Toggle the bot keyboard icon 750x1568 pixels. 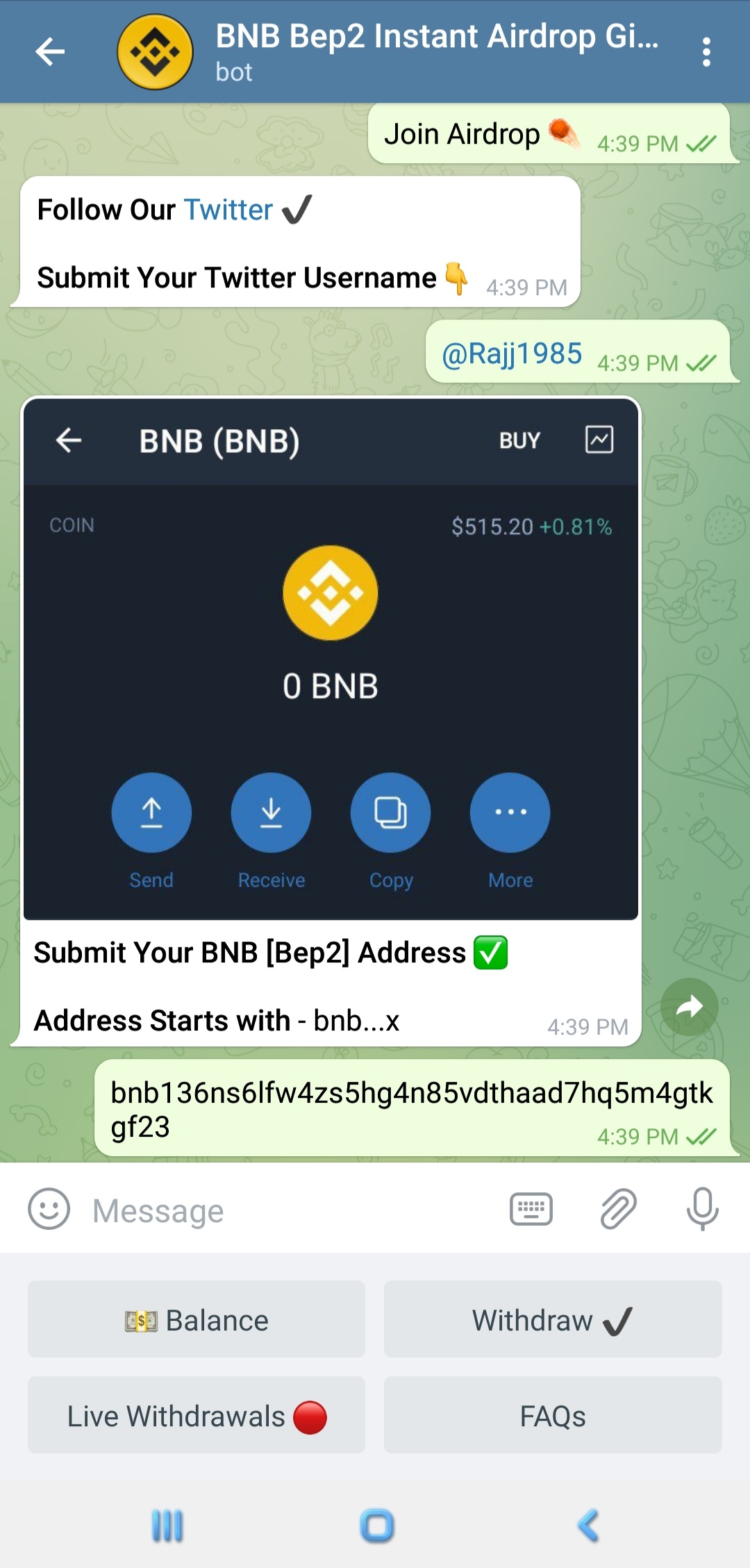coord(531,1209)
